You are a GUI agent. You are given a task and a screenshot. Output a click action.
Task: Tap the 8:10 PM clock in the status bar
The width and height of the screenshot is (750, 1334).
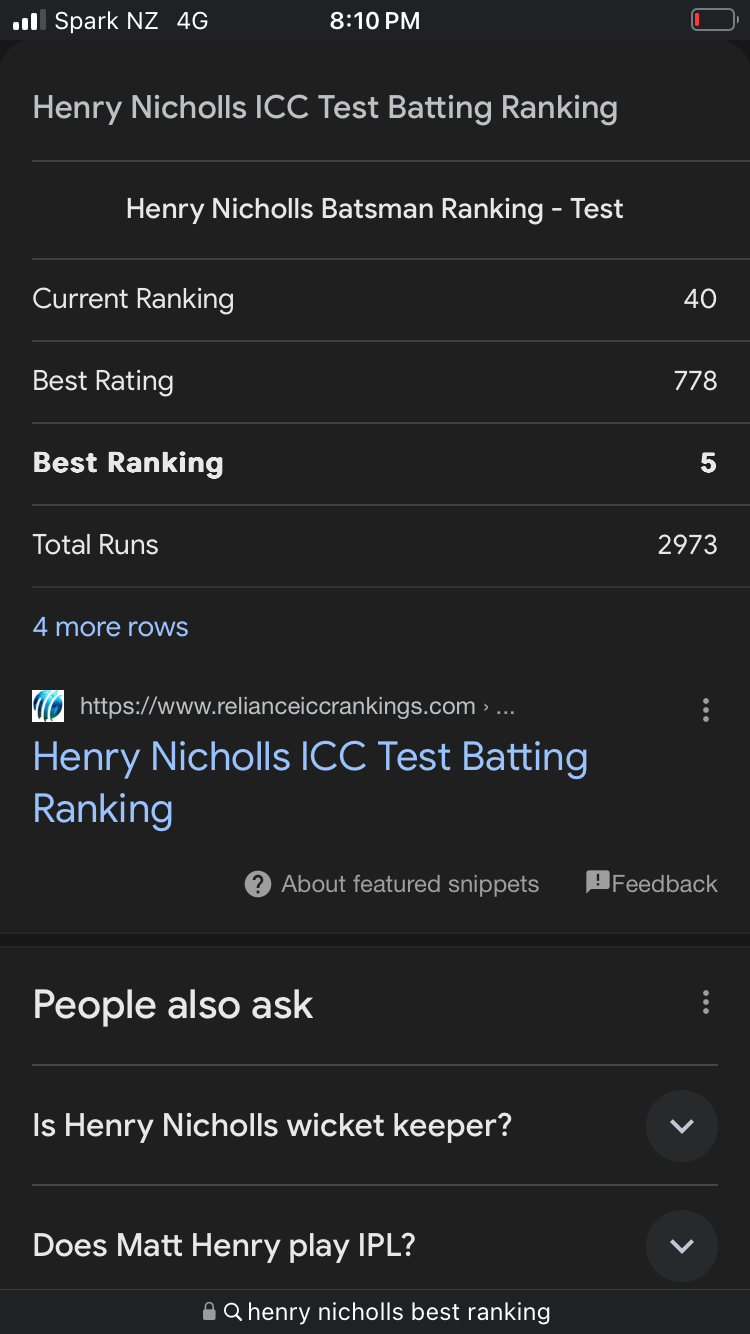375,19
